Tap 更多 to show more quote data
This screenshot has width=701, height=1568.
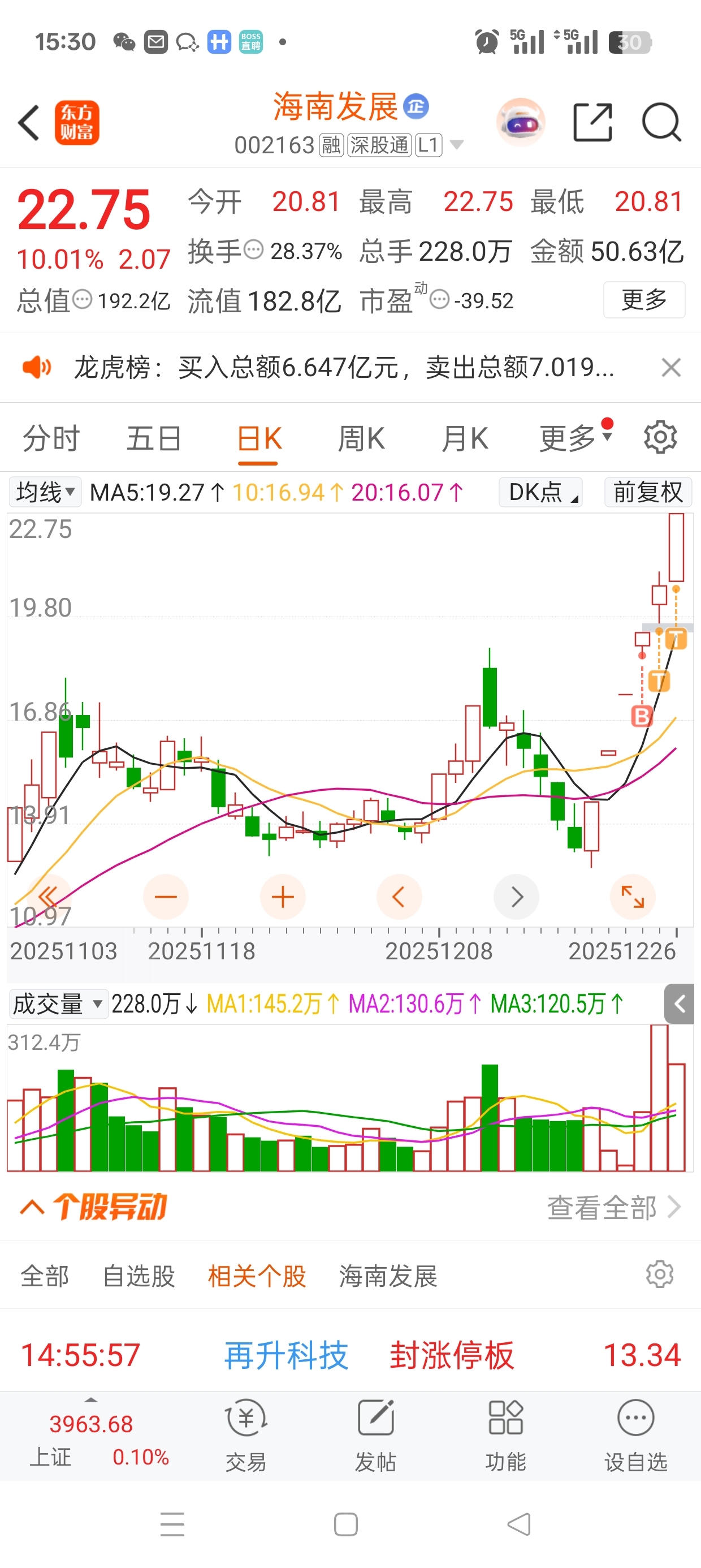coord(644,299)
